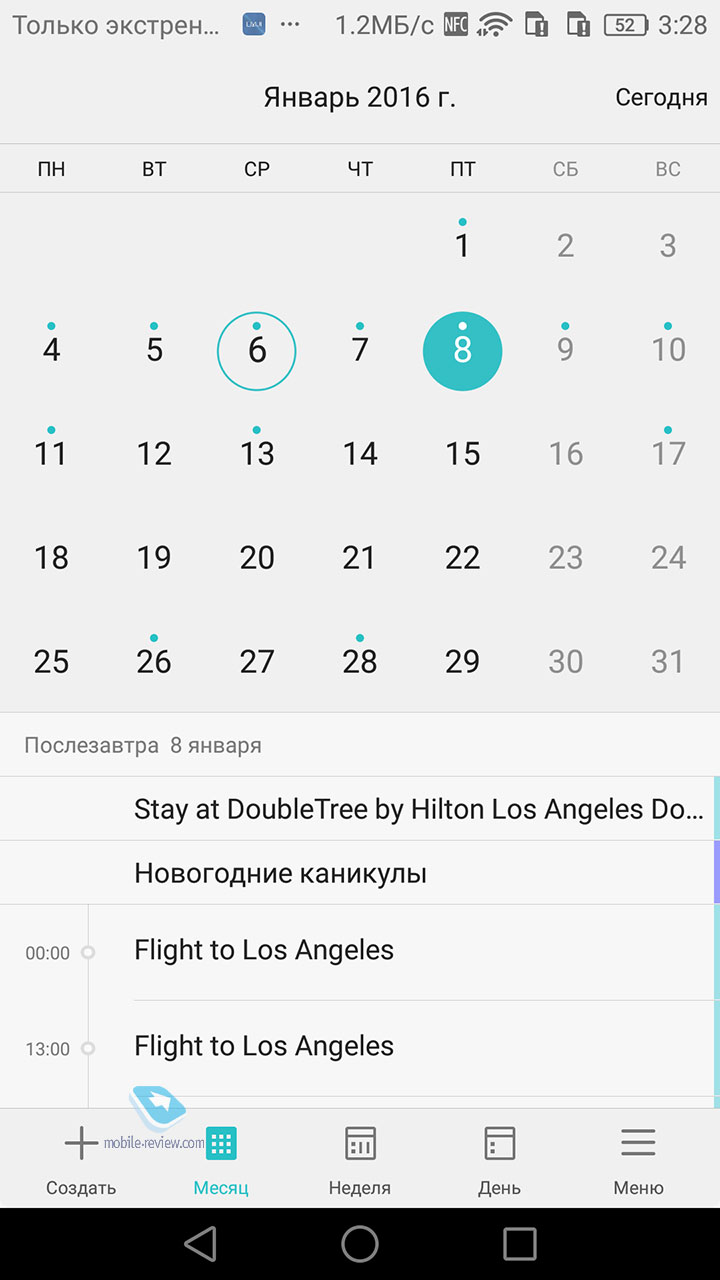Open the 00:00 Flight to Los Angeles
The height and width of the screenshot is (1280, 720).
click(360, 952)
